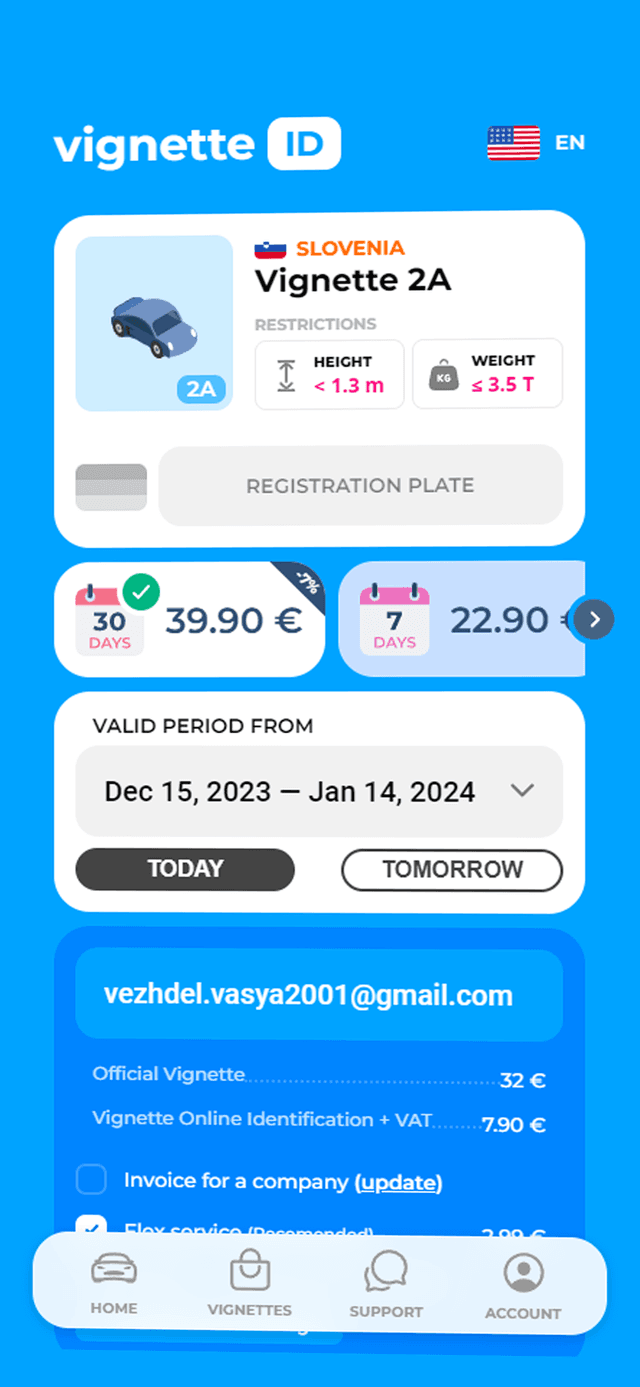The width and height of the screenshot is (640, 1387).
Task: Expand the valid period date dropdown
Action: click(x=521, y=791)
